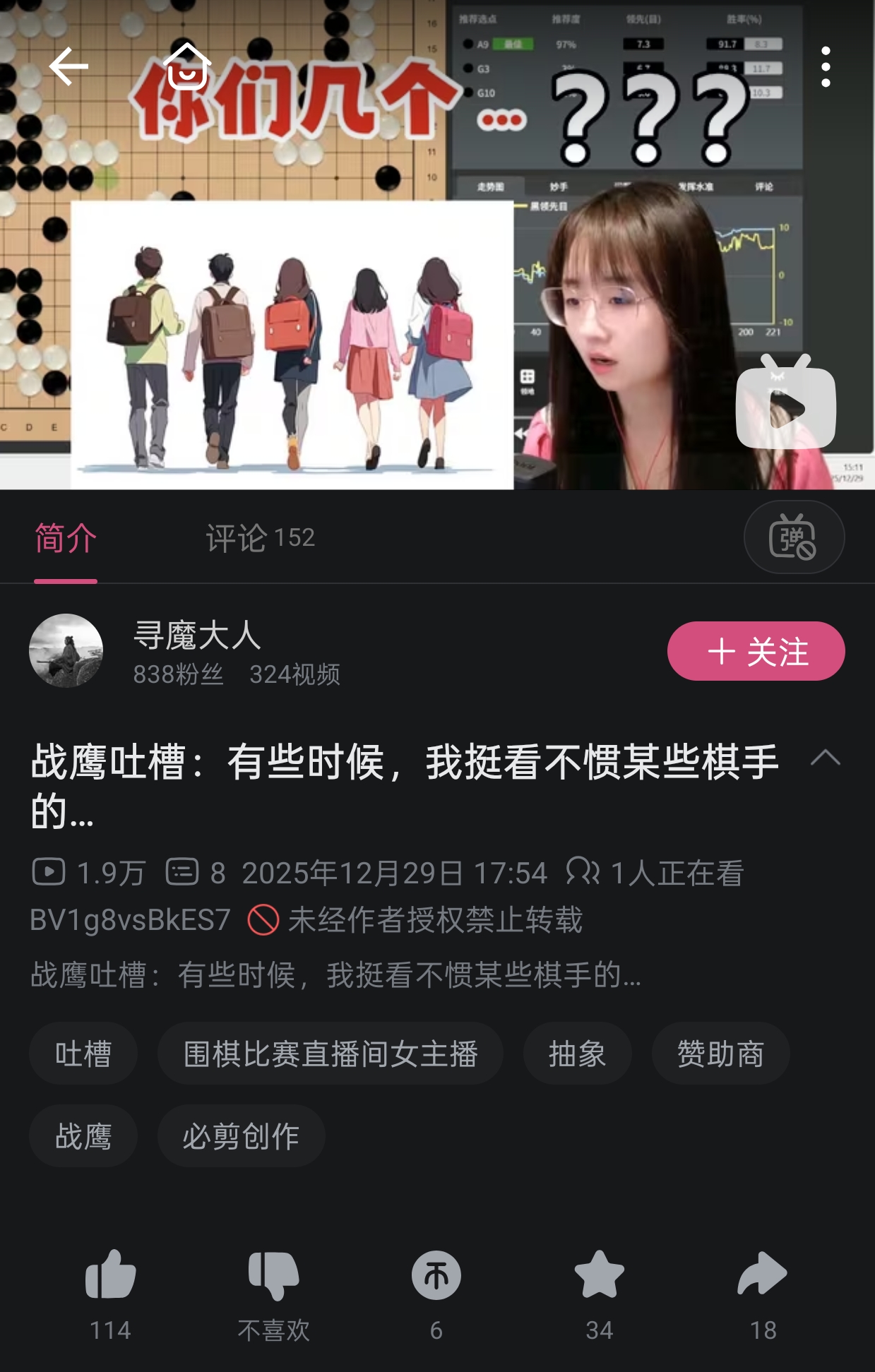Image resolution: width=875 pixels, height=1372 pixels.
Task: Add the video to favorites (star)
Action: click(599, 1276)
